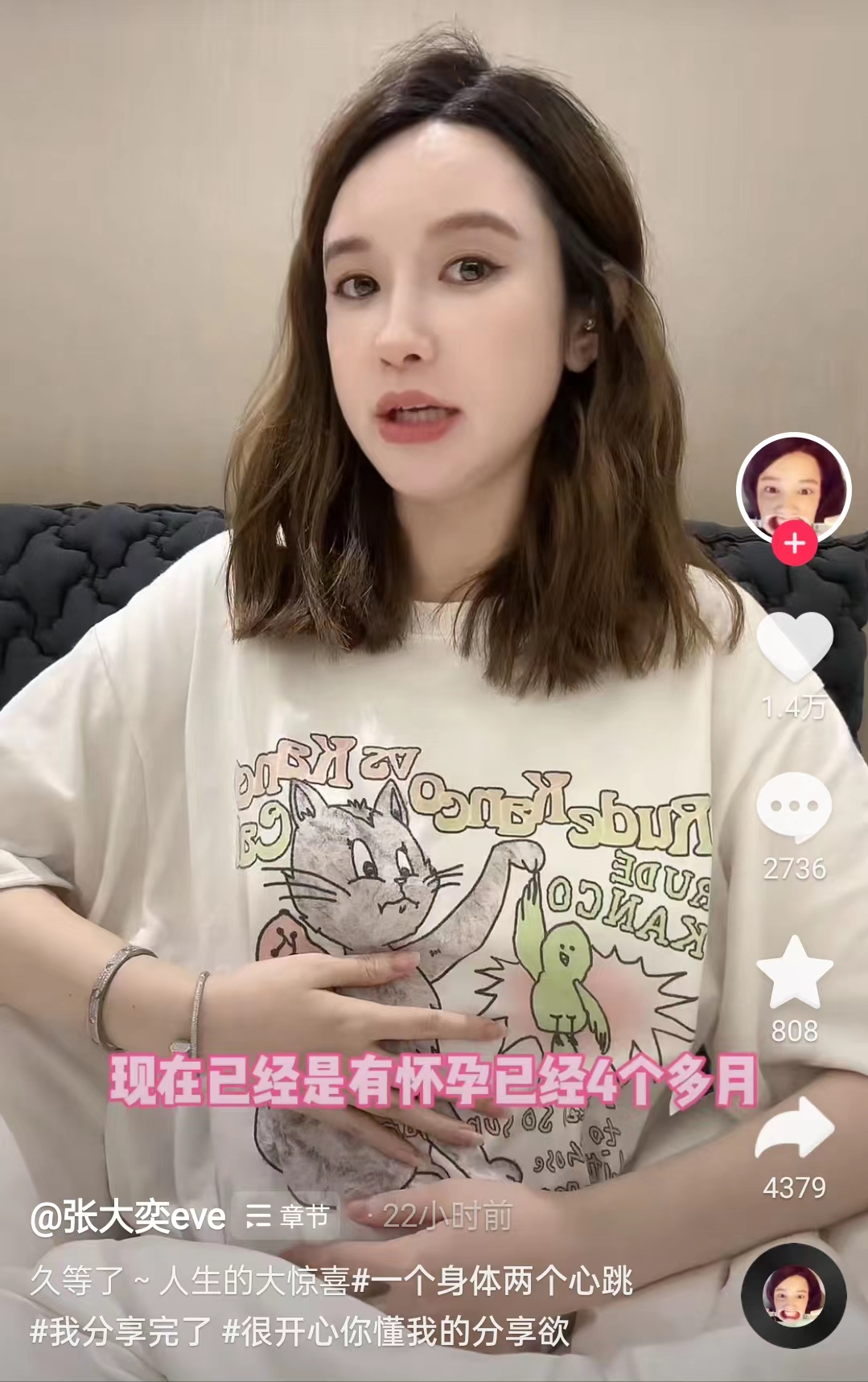Follow the creator with the plus button
Viewport: 868px width, 1382px height.
point(794,544)
